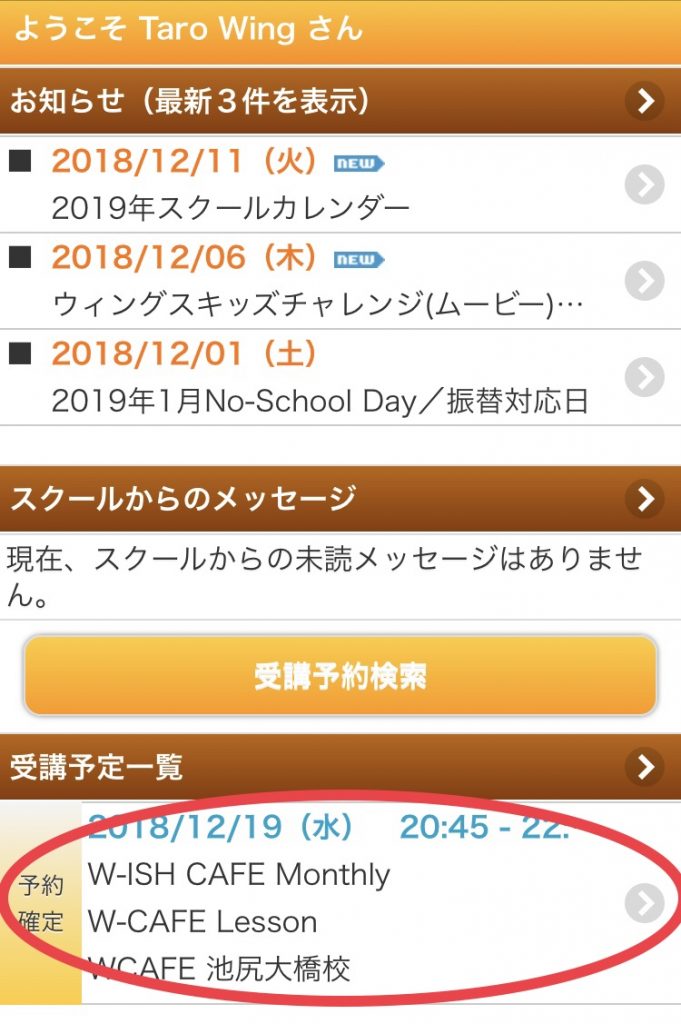Open the 受講予定一覧 schedule list

pyautogui.click(x=340, y=767)
